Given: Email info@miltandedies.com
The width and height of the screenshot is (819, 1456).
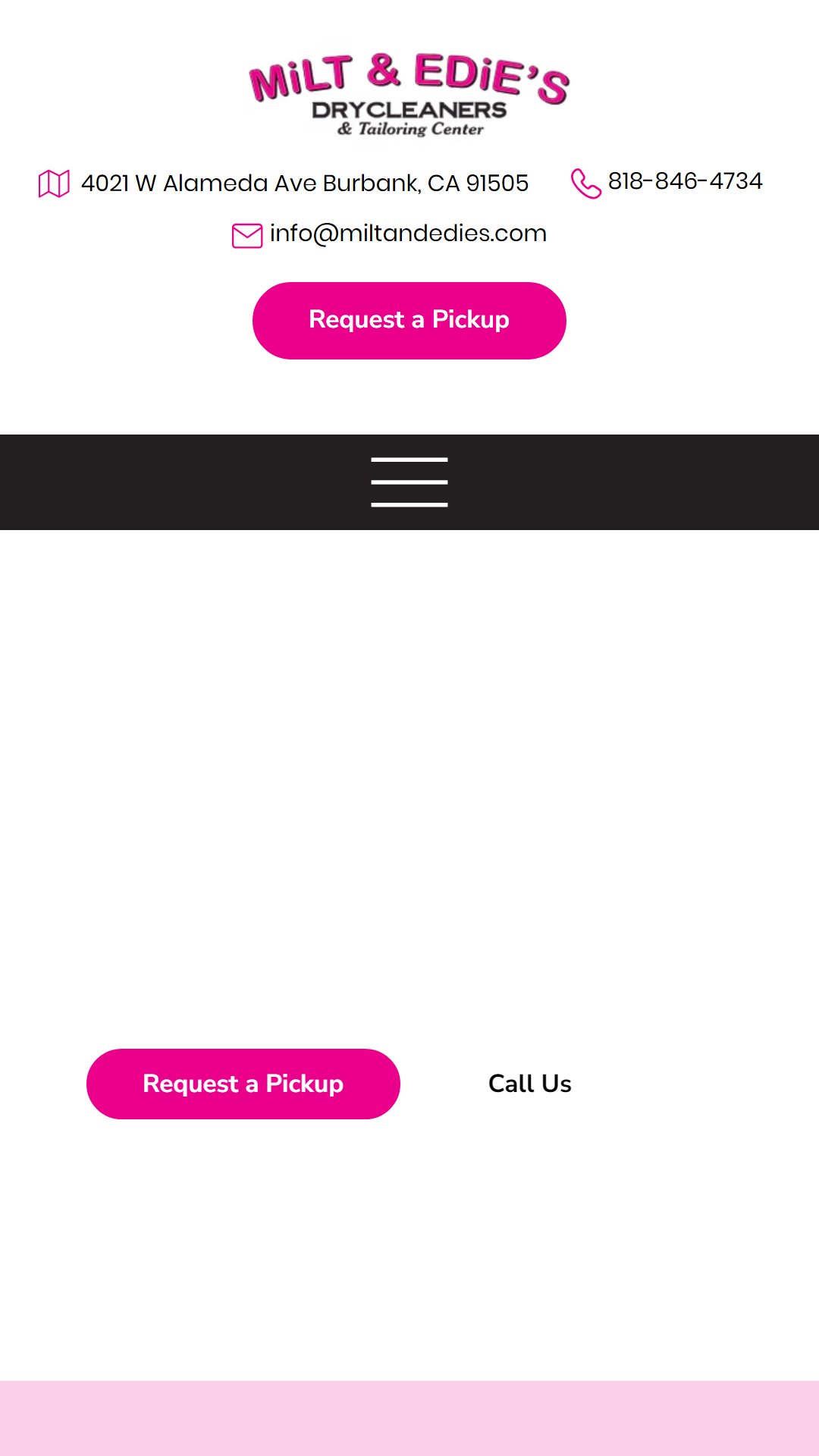Looking at the screenshot, I should [408, 234].
